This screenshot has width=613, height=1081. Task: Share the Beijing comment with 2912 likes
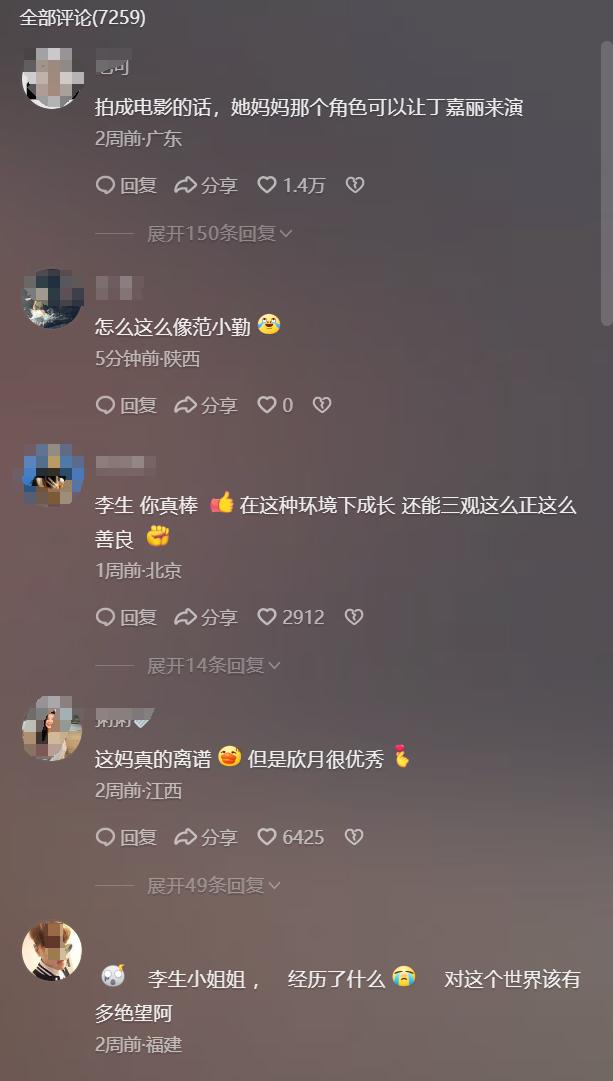[206, 617]
